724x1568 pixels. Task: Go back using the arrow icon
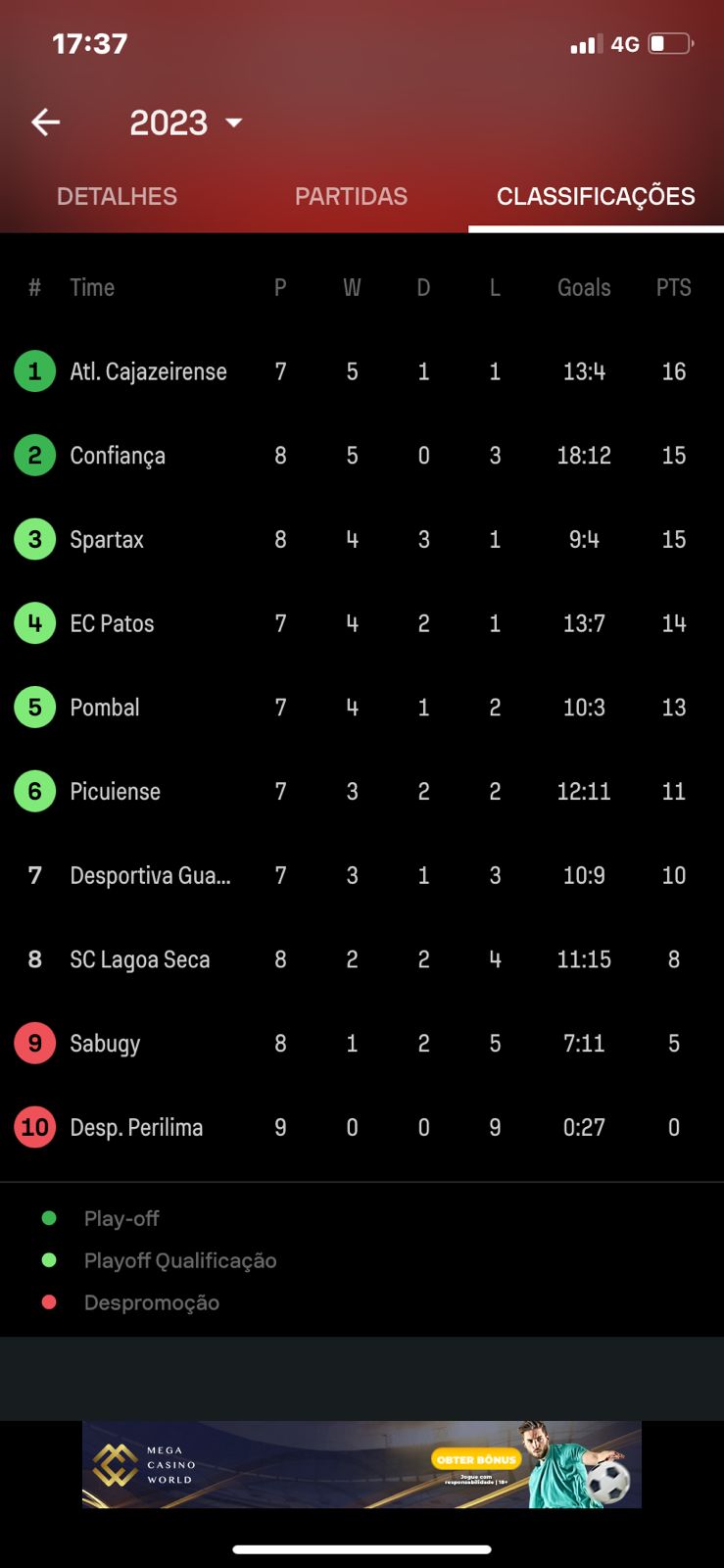[46, 122]
